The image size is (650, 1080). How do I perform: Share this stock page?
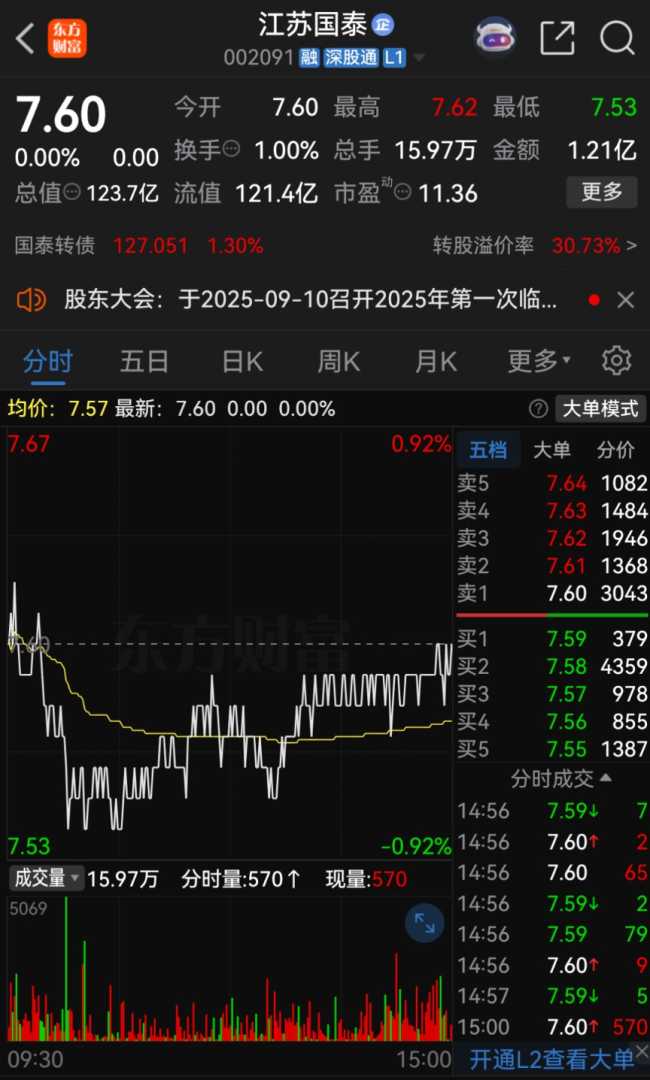557,39
